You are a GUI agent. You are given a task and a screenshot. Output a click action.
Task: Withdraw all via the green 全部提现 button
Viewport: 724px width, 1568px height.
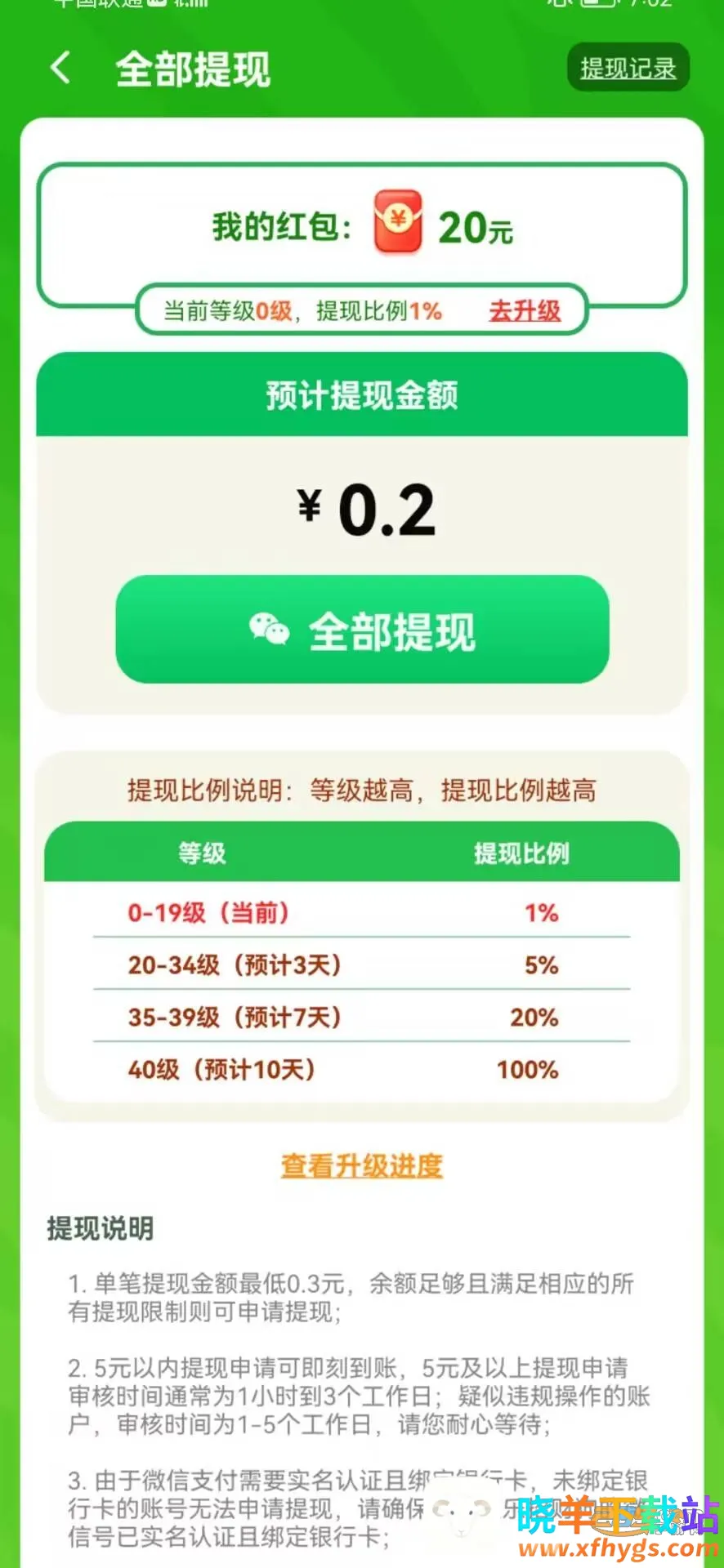click(362, 630)
